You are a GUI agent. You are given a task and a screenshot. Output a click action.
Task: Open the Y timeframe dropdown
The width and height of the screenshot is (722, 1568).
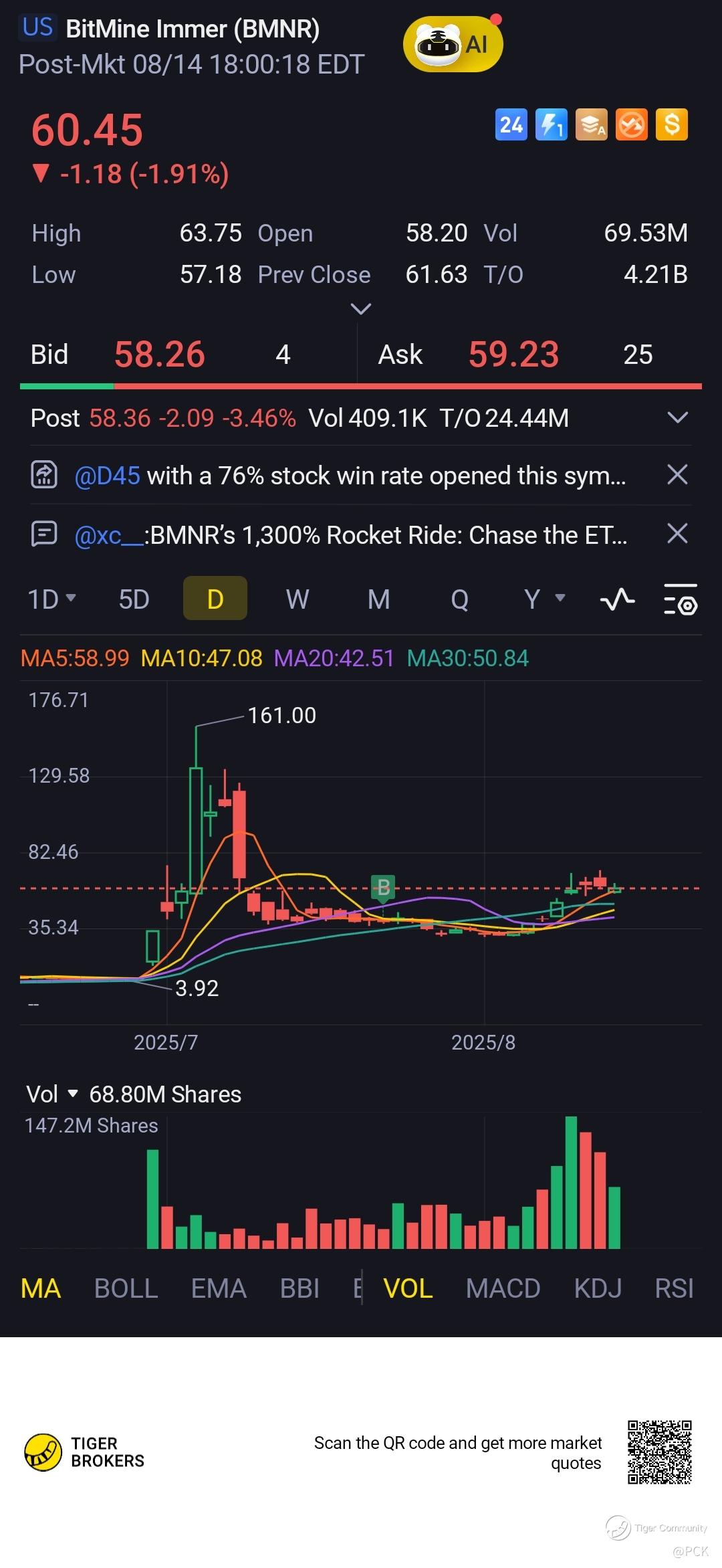coord(544,599)
